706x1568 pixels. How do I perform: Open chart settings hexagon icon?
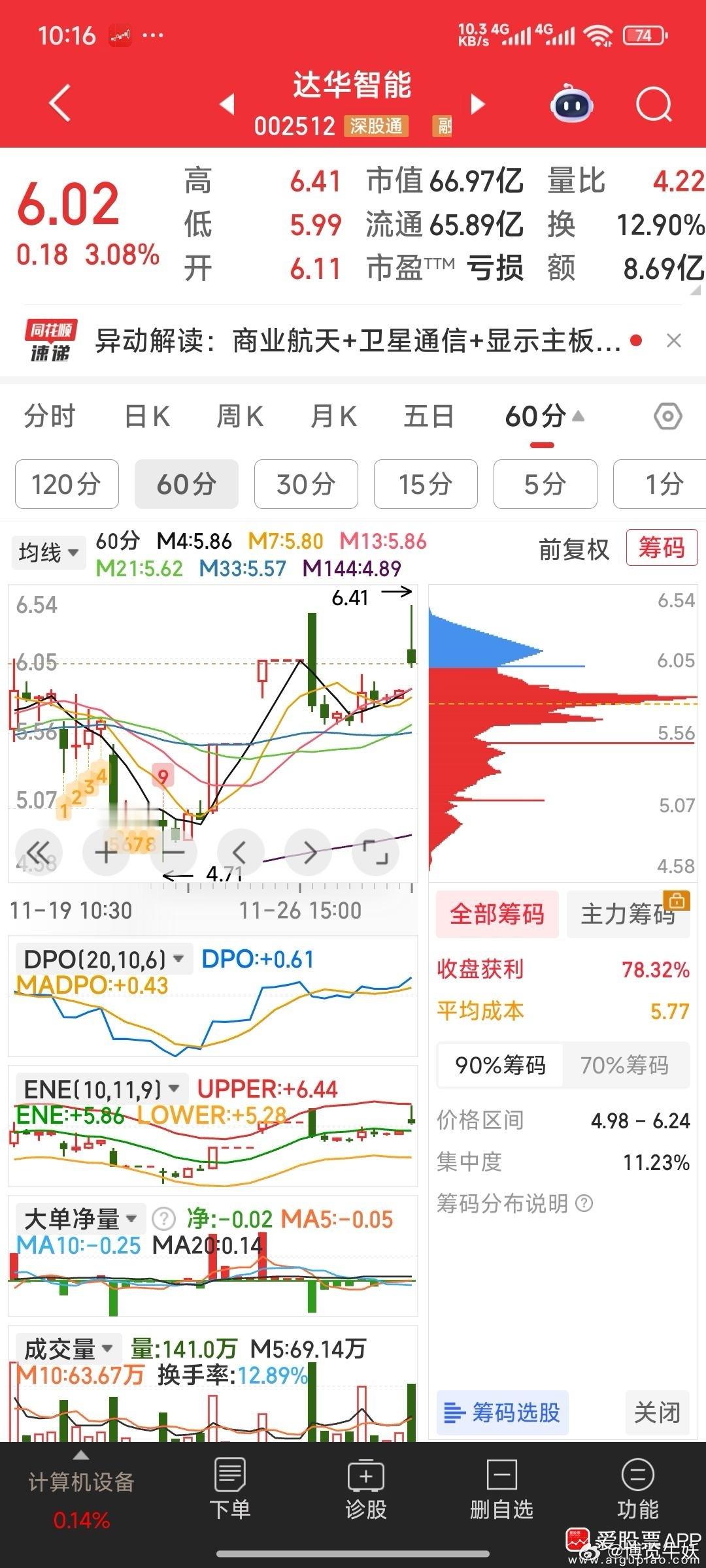click(x=668, y=416)
